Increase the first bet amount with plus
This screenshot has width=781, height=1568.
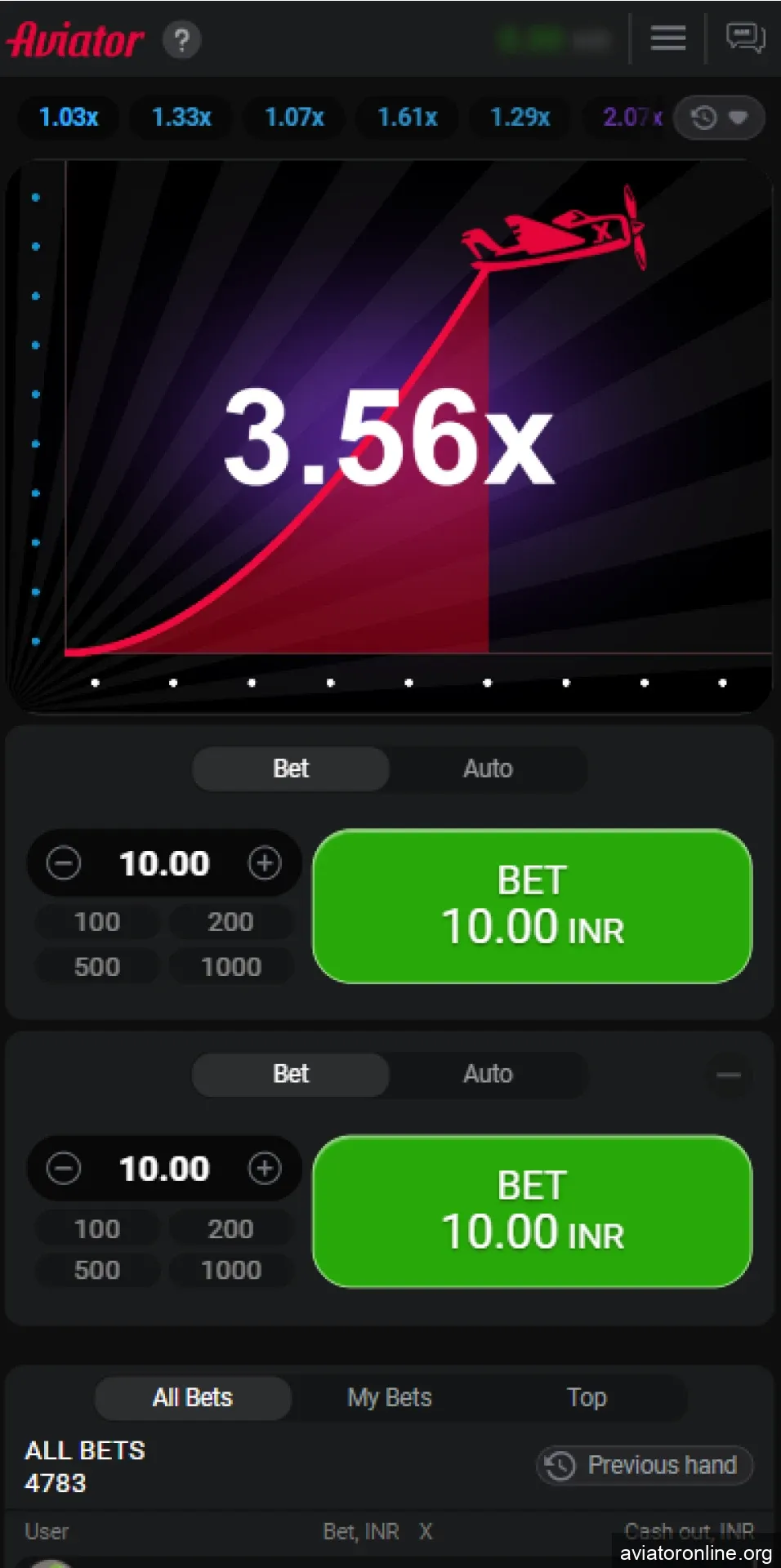pyautogui.click(x=265, y=863)
